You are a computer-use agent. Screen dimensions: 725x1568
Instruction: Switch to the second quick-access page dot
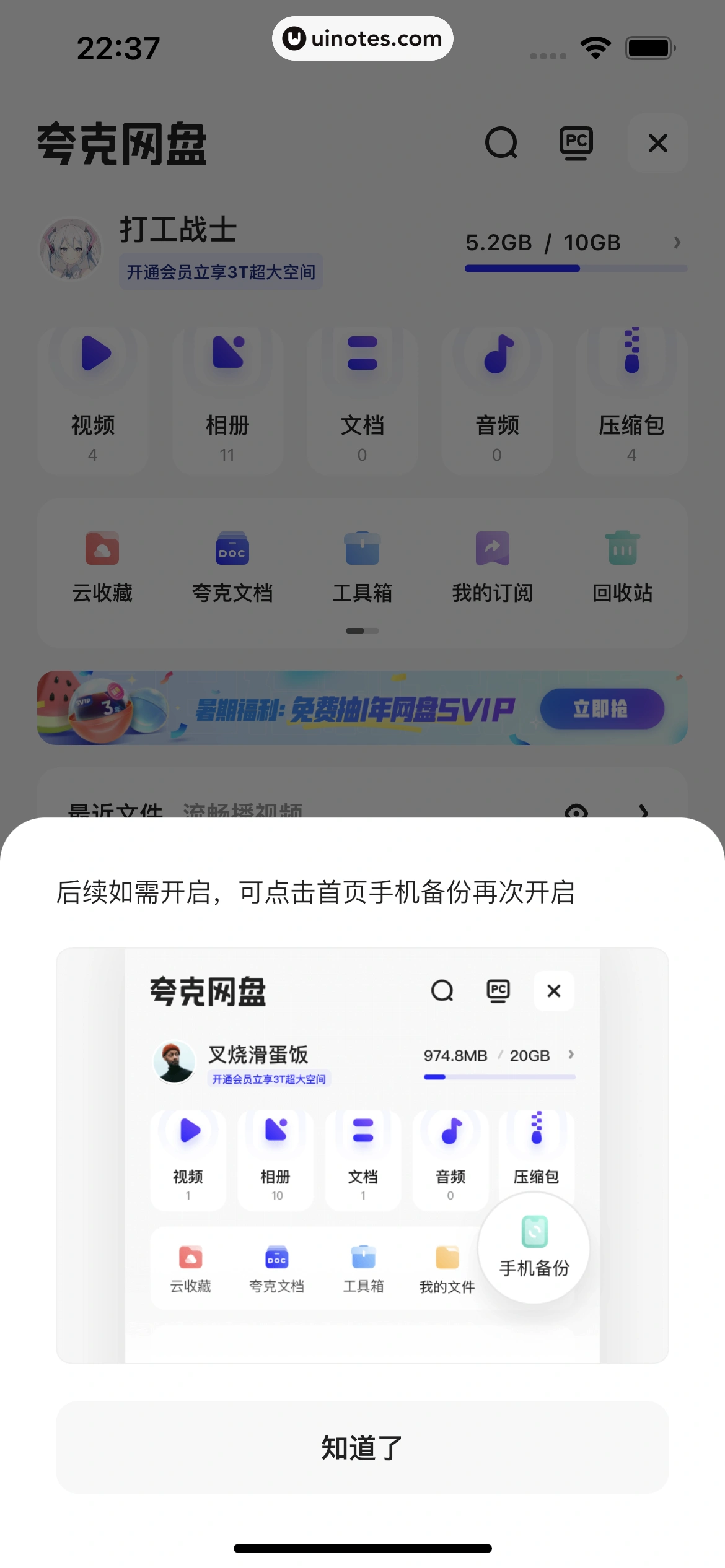[373, 630]
